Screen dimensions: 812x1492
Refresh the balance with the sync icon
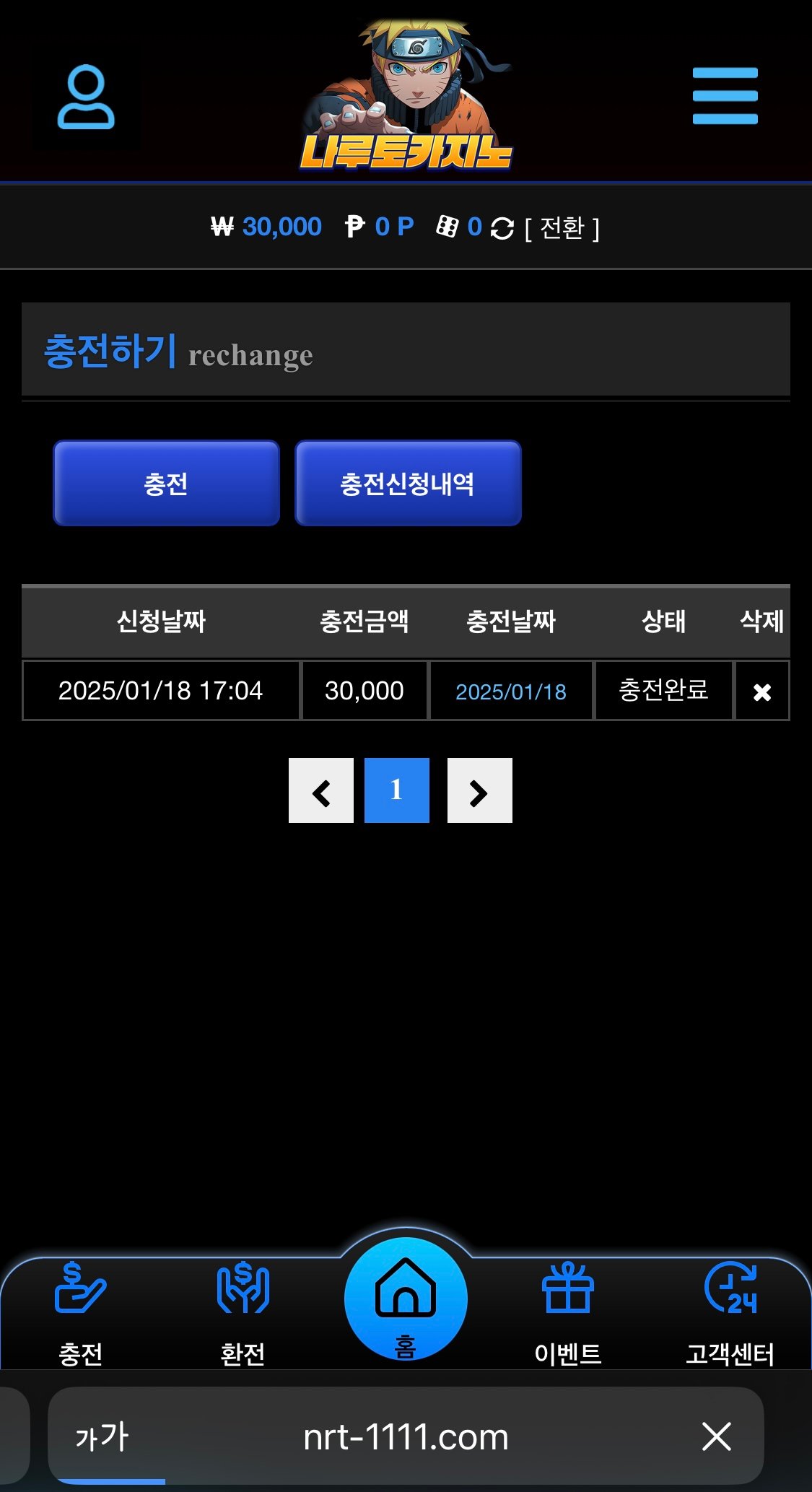point(502,228)
